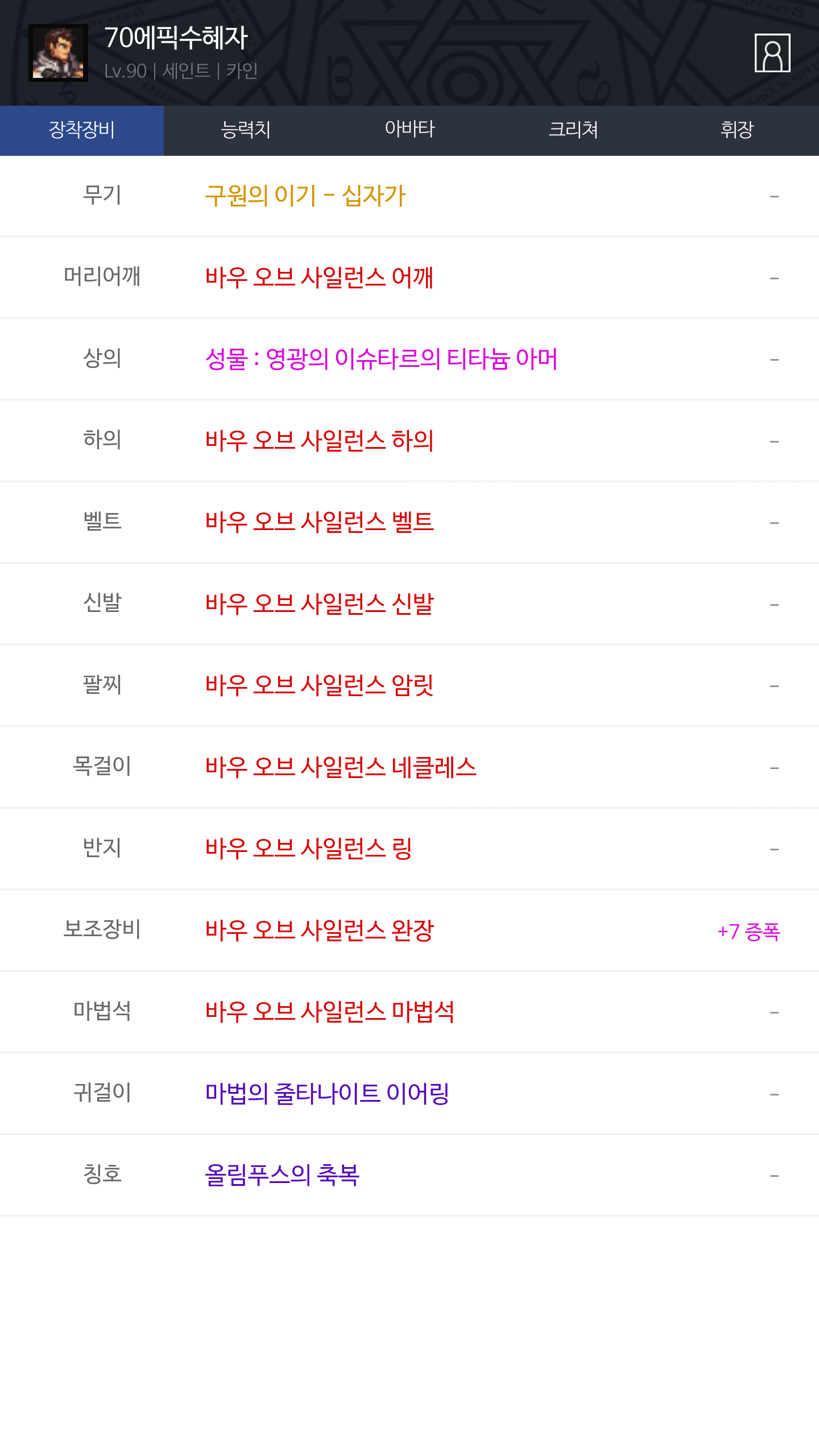The width and height of the screenshot is (819, 1456).
Task: Switch to the 크리쳐 tab
Action: coord(573,130)
